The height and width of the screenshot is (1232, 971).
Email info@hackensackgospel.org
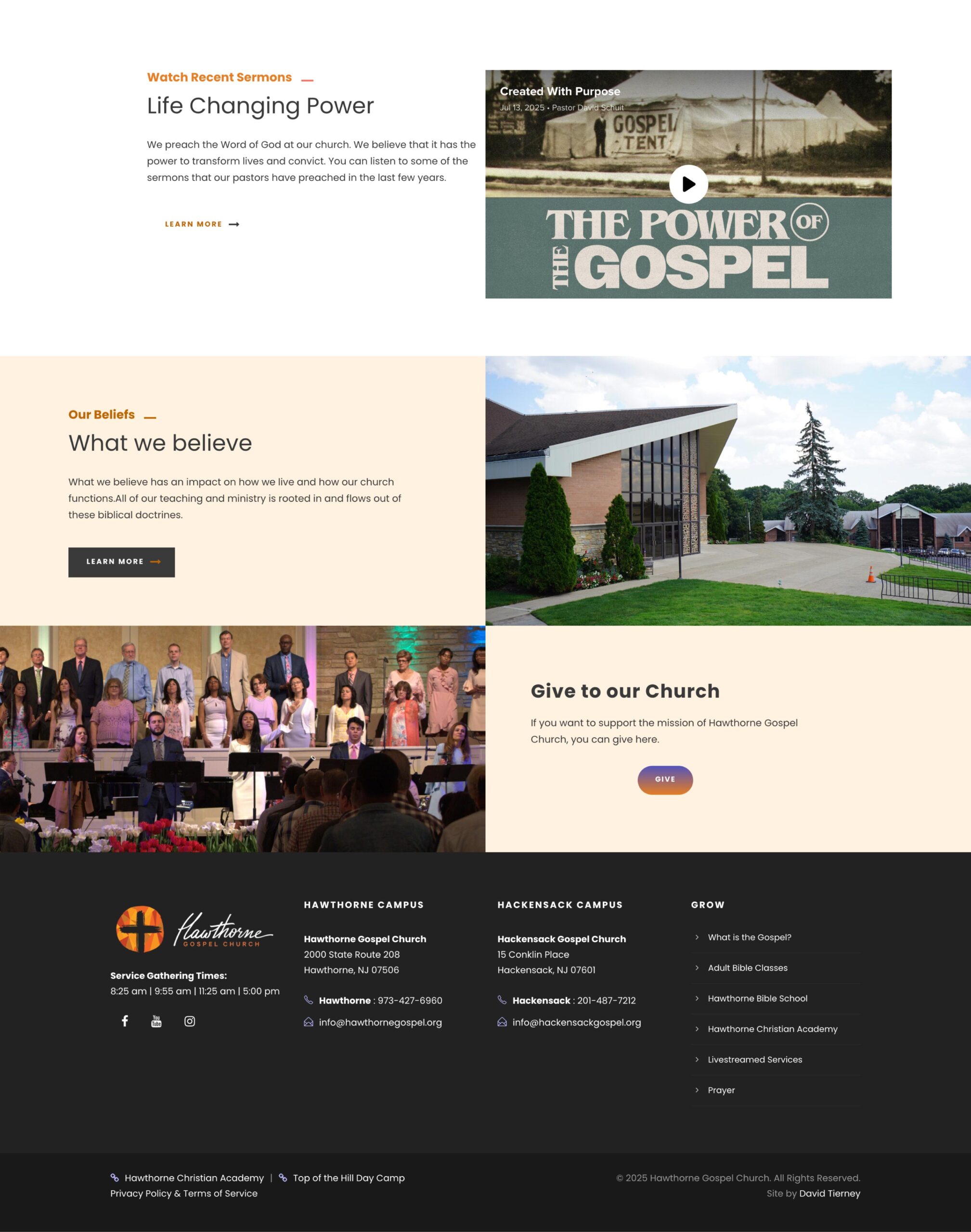point(576,1022)
